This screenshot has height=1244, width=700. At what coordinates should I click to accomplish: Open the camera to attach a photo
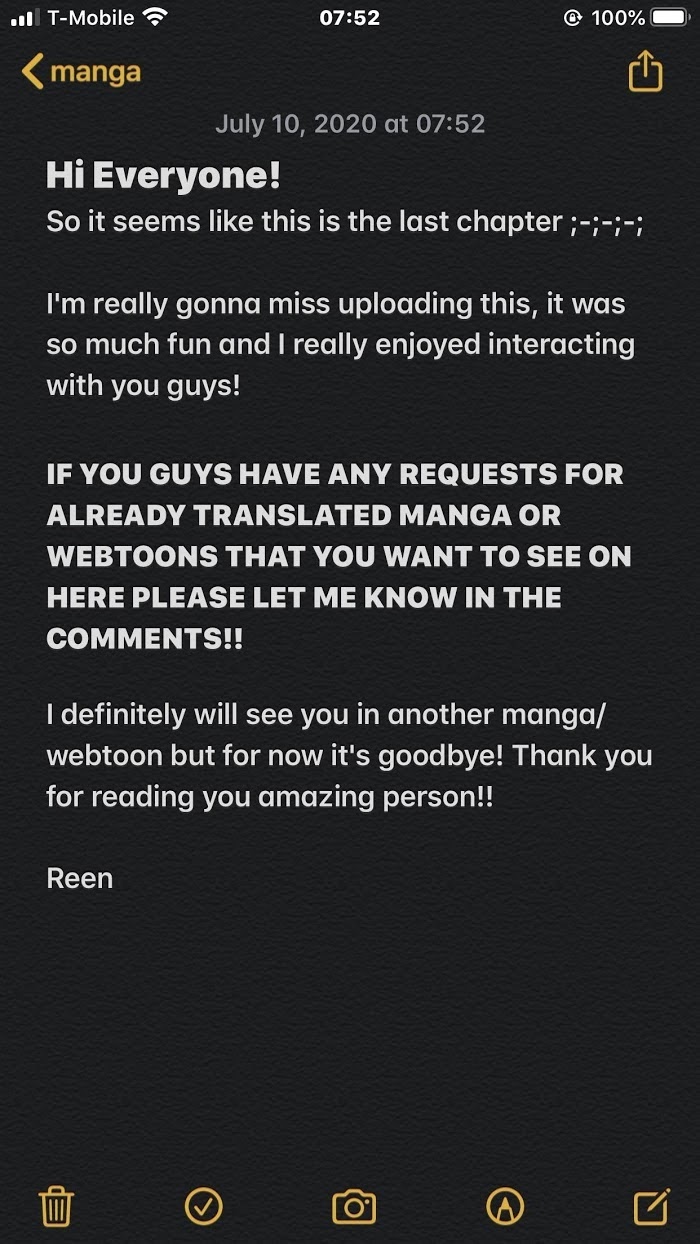(353, 1207)
